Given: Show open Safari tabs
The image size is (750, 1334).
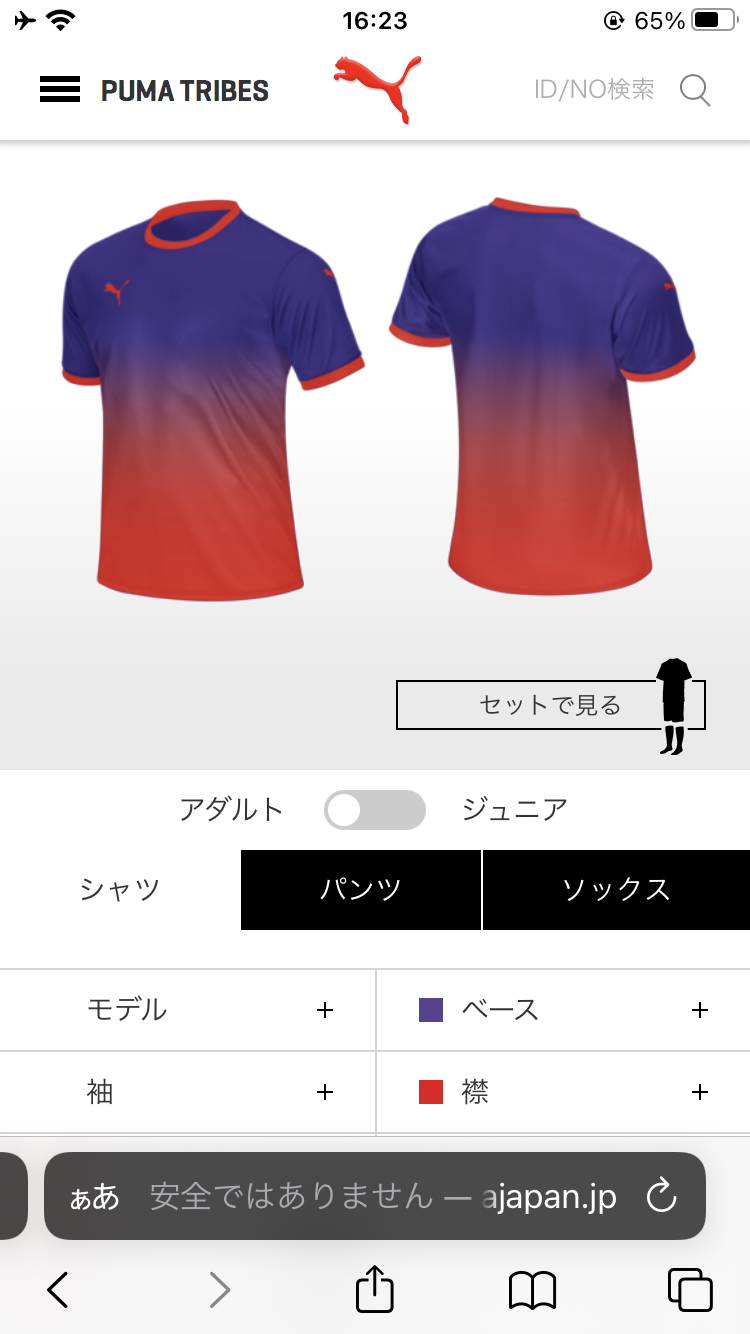Looking at the screenshot, I should tap(690, 1290).
